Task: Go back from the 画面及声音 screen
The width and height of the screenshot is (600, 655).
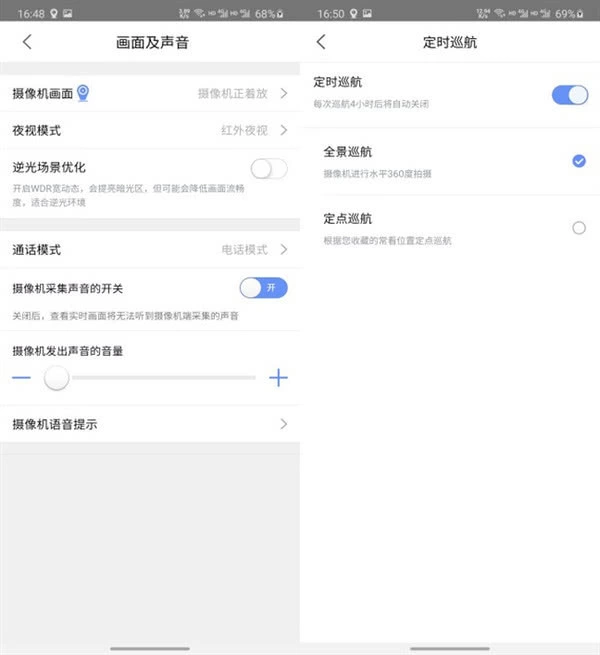Action: pyautogui.click(x=27, y=42)
